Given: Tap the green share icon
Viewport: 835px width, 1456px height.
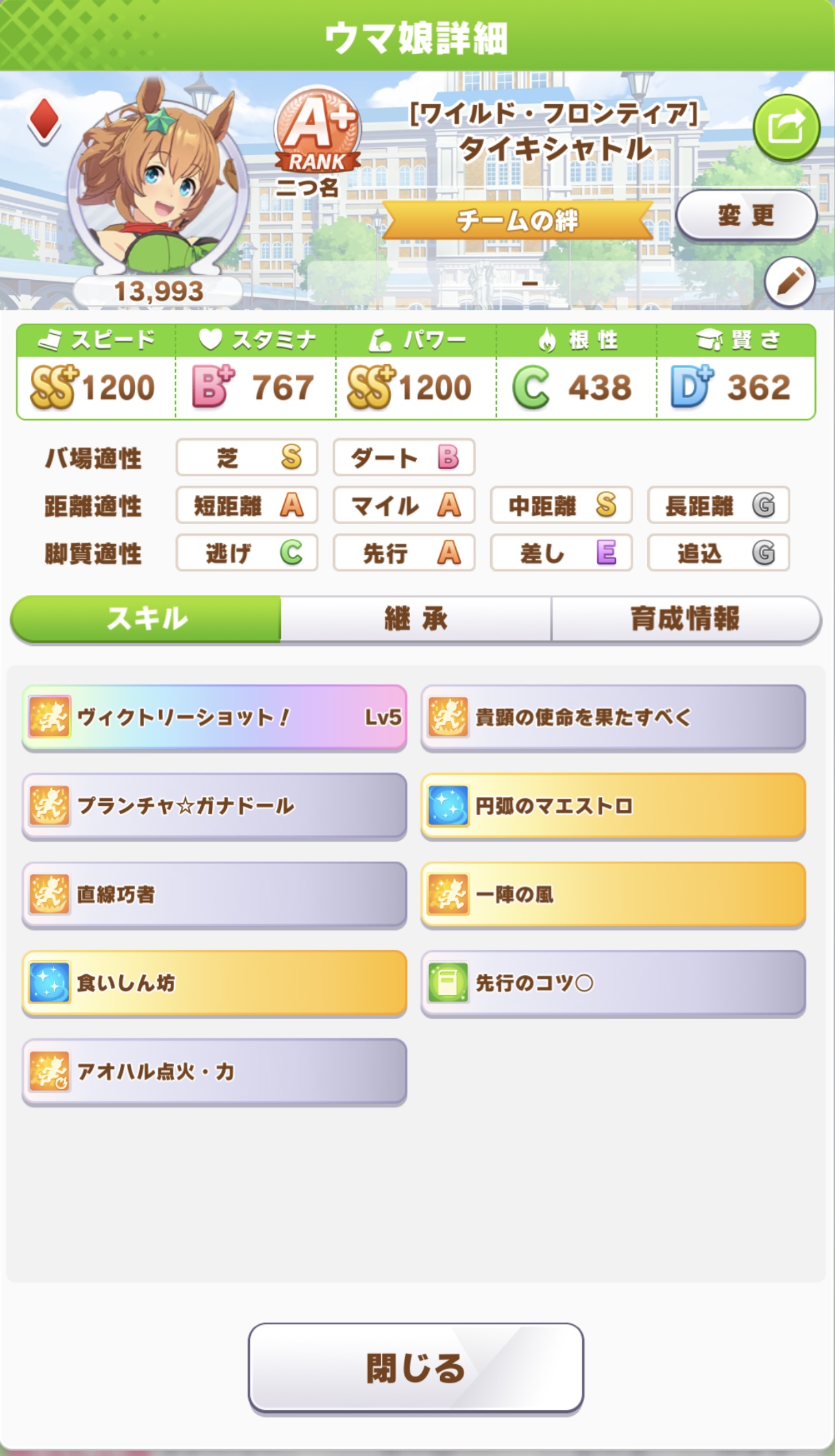Looking at the screenshot, I should 786,128.
